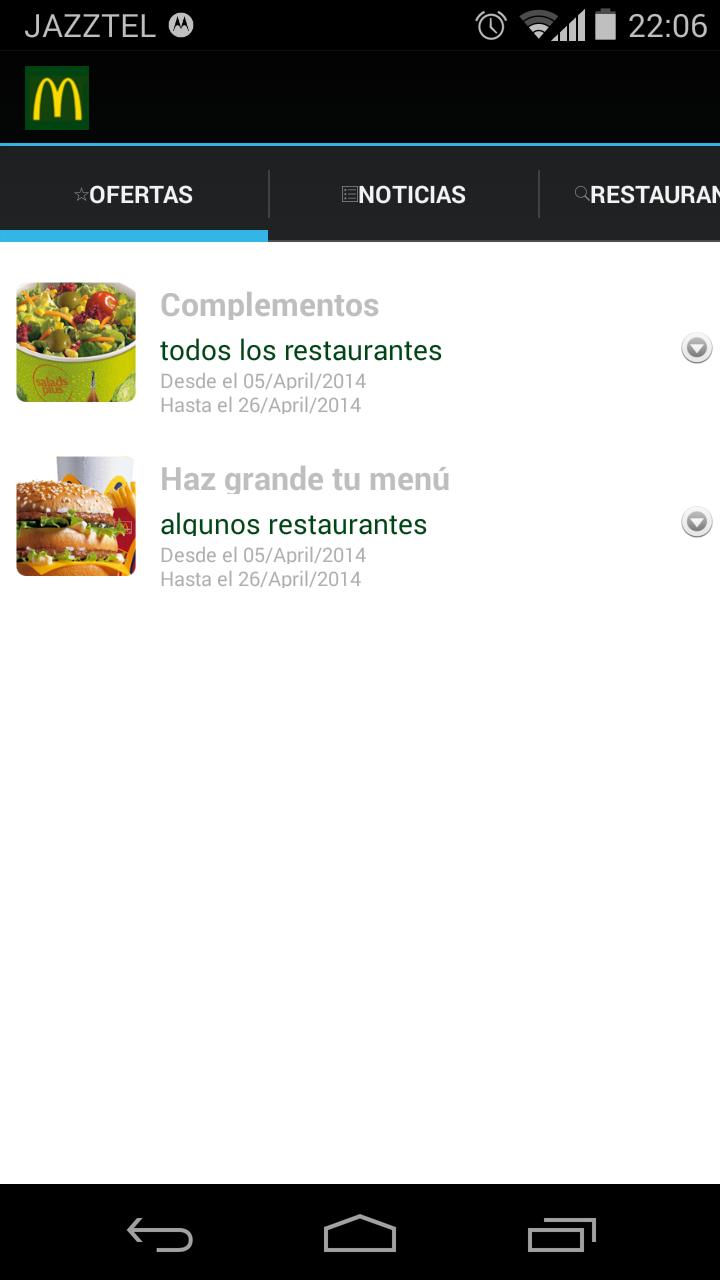Screen dimensions: 720x1280
Task: Click 'algunos restaurantes' under Haz grande
Action: coord(294,524)
